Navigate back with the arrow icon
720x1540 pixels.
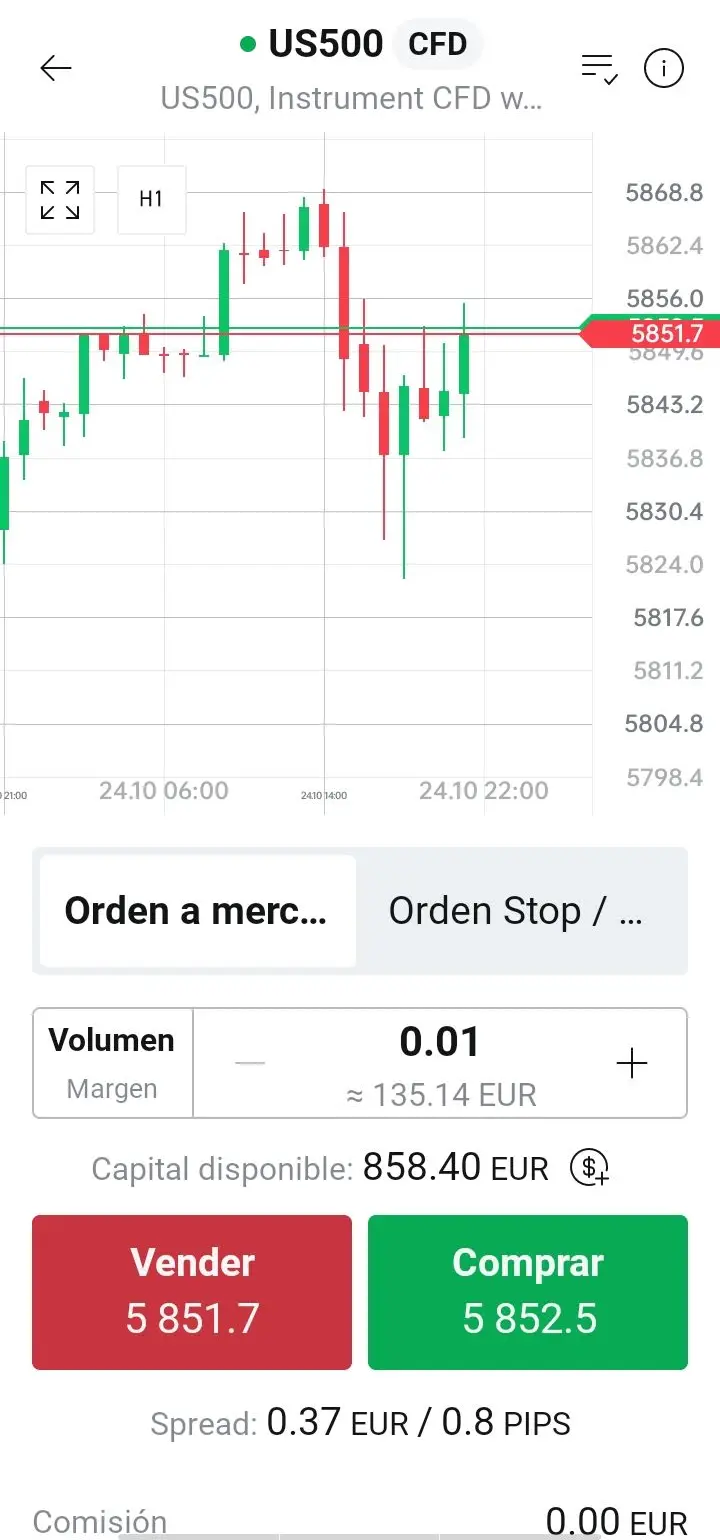coord(55,68)
